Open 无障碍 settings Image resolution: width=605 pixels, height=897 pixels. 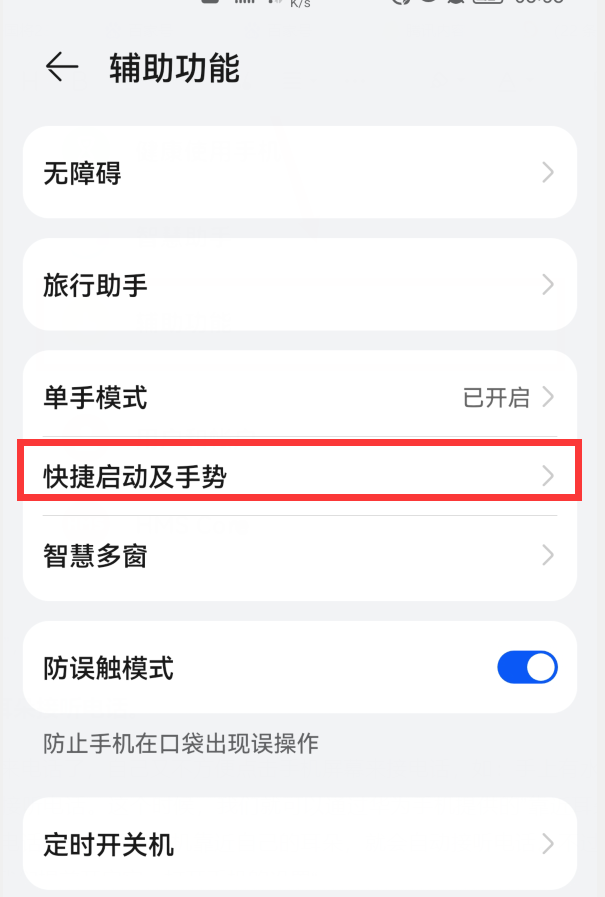tap(299, 173)
